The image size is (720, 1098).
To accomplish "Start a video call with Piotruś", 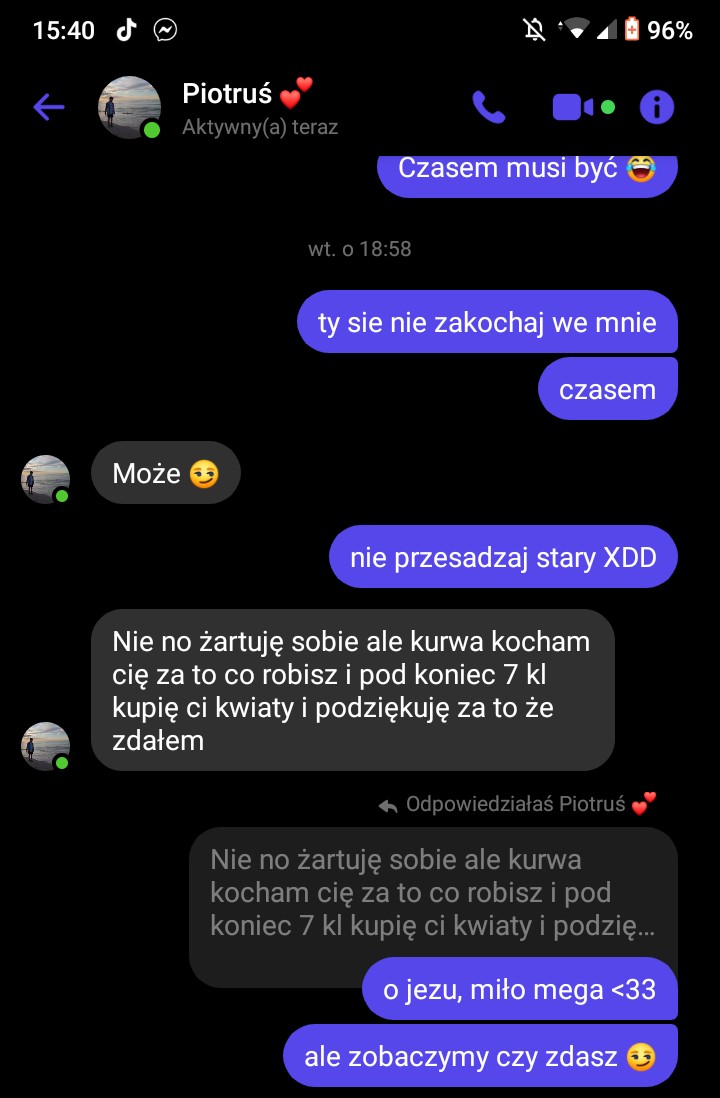I will [x=573, y=107].
